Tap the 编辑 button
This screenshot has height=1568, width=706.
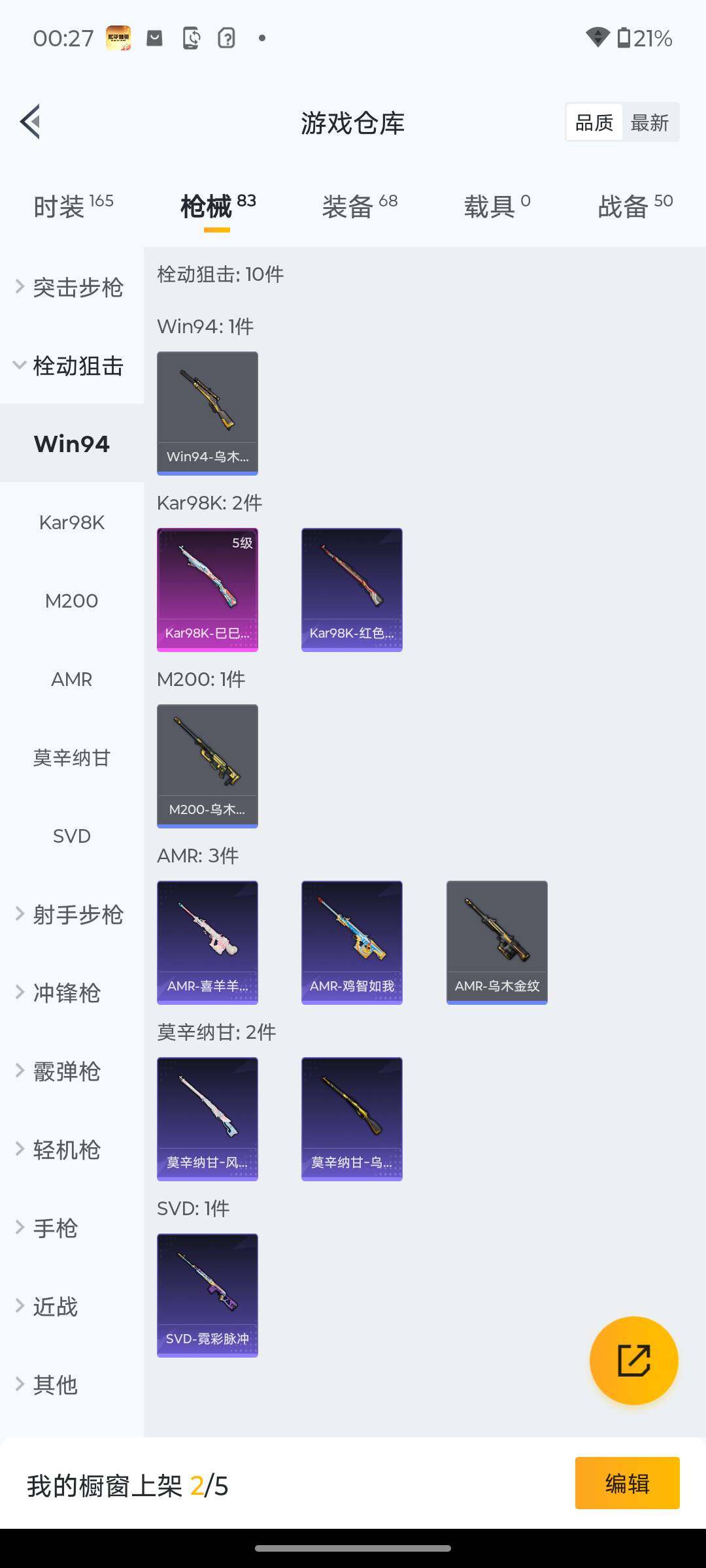pos(627,1483)
